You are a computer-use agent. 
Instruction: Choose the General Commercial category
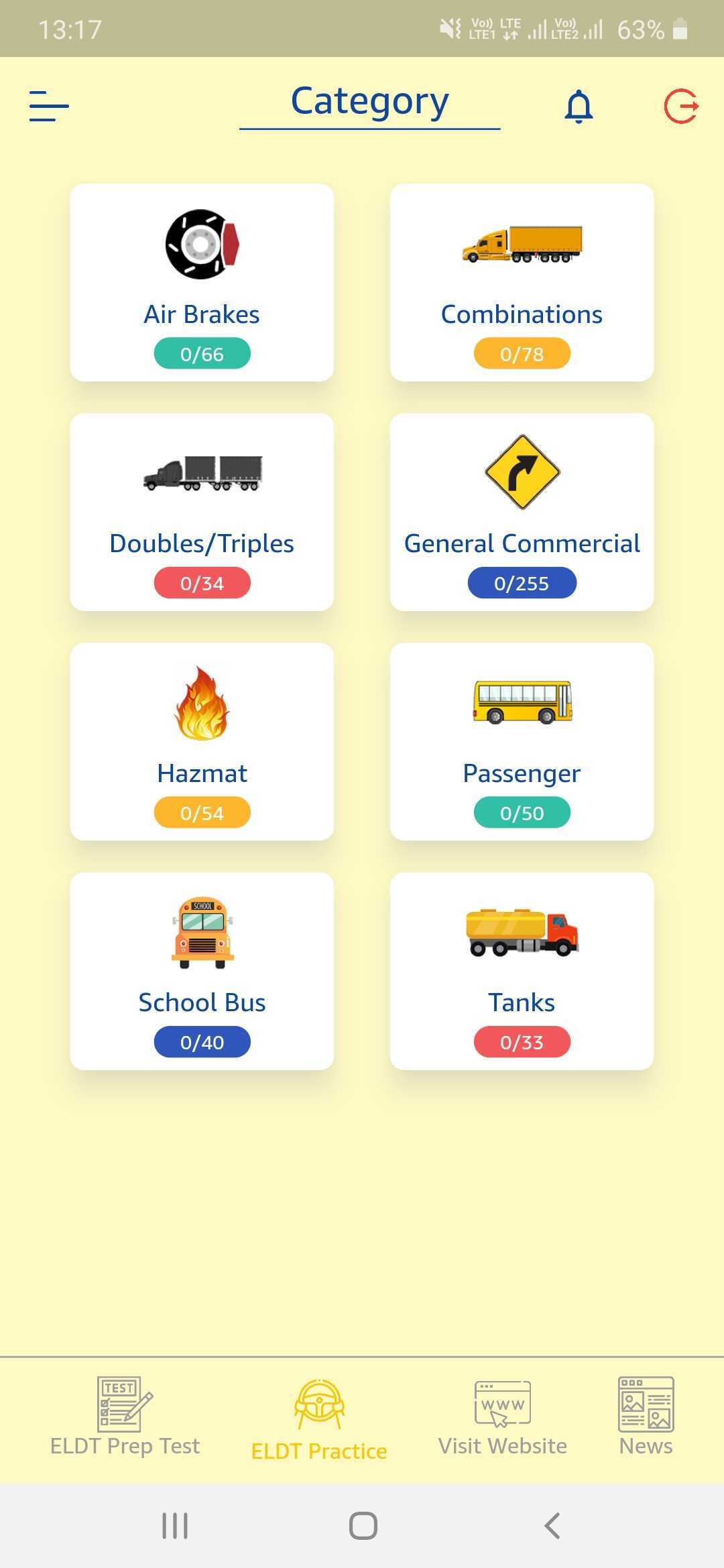point(522,512)
